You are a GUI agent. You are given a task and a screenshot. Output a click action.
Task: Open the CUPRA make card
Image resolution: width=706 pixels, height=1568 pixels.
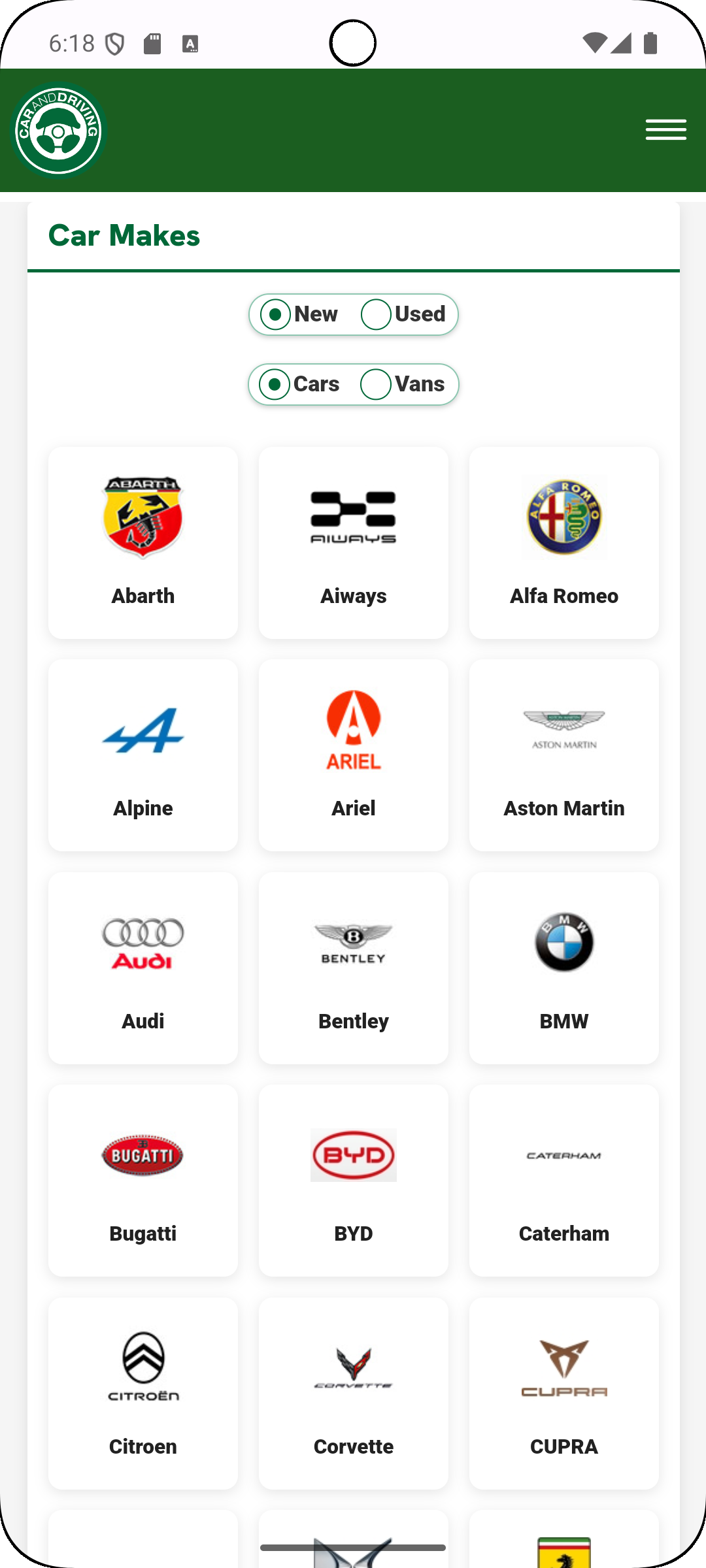click(x=564, y=1393)
